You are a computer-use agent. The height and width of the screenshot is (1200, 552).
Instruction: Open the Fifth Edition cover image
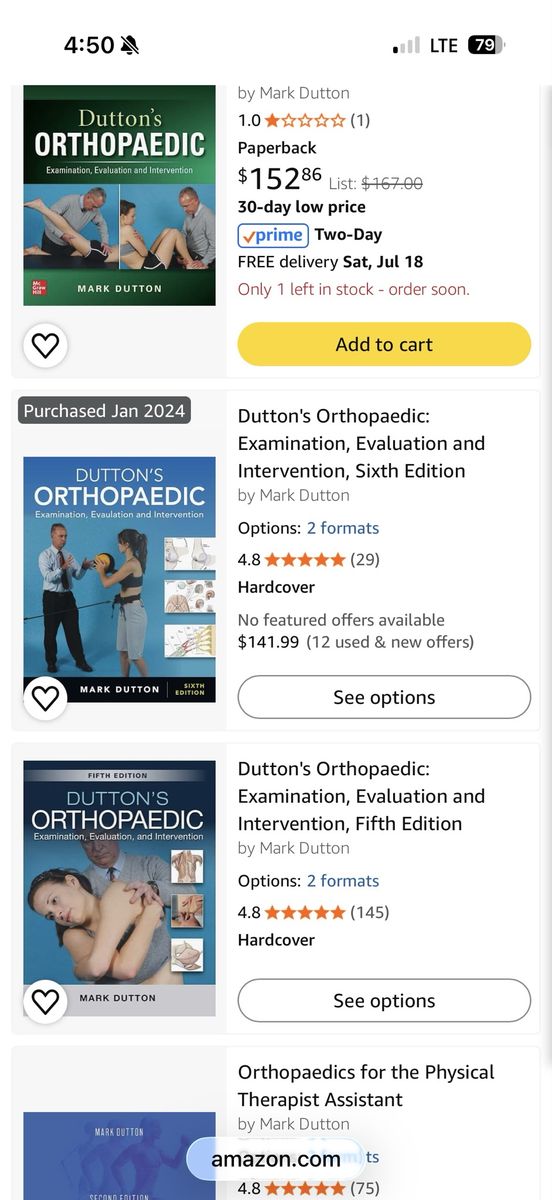click(x=119, y=888)
